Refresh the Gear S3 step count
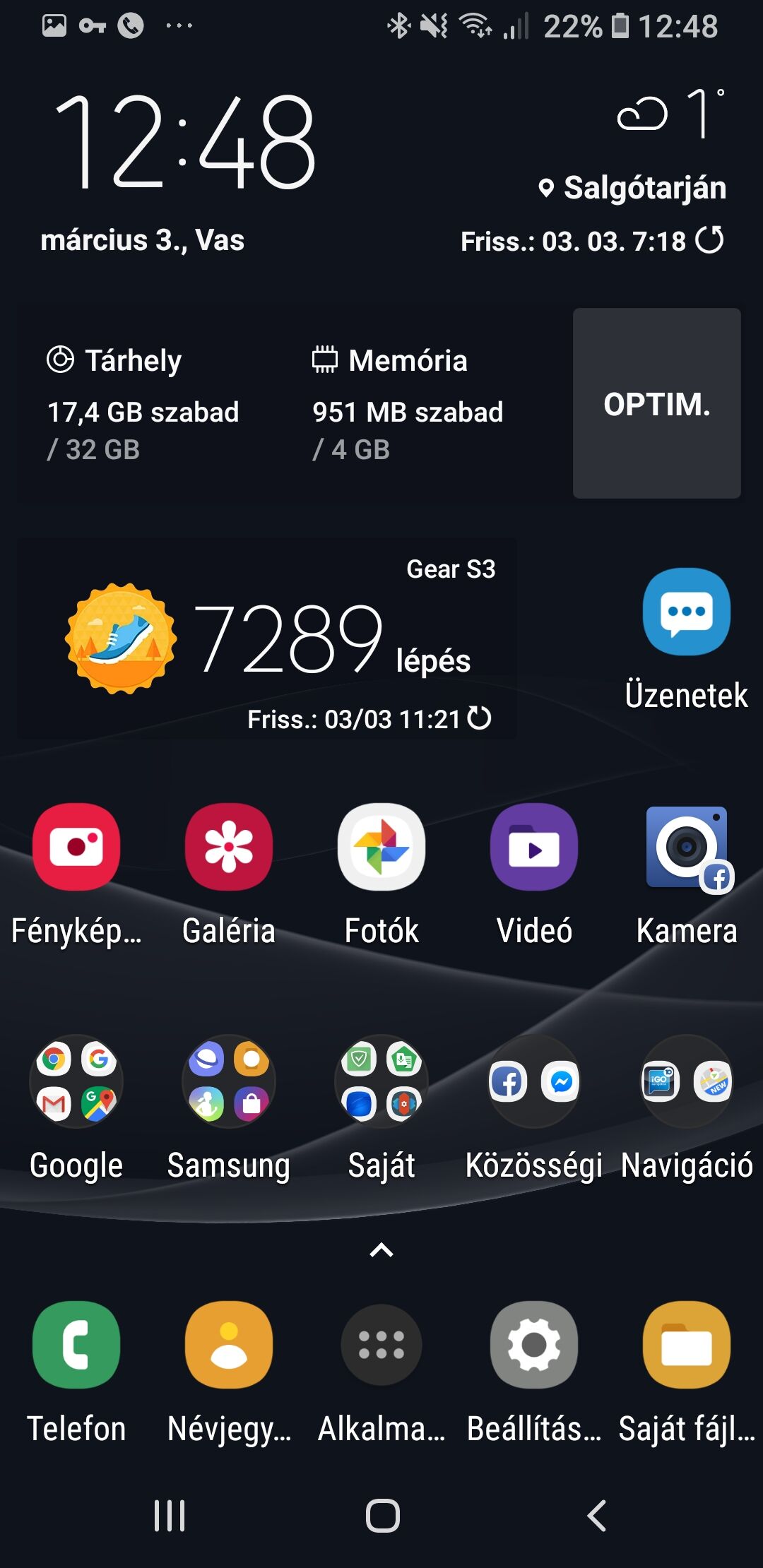 pyautogui.click(x=480, y=718)
